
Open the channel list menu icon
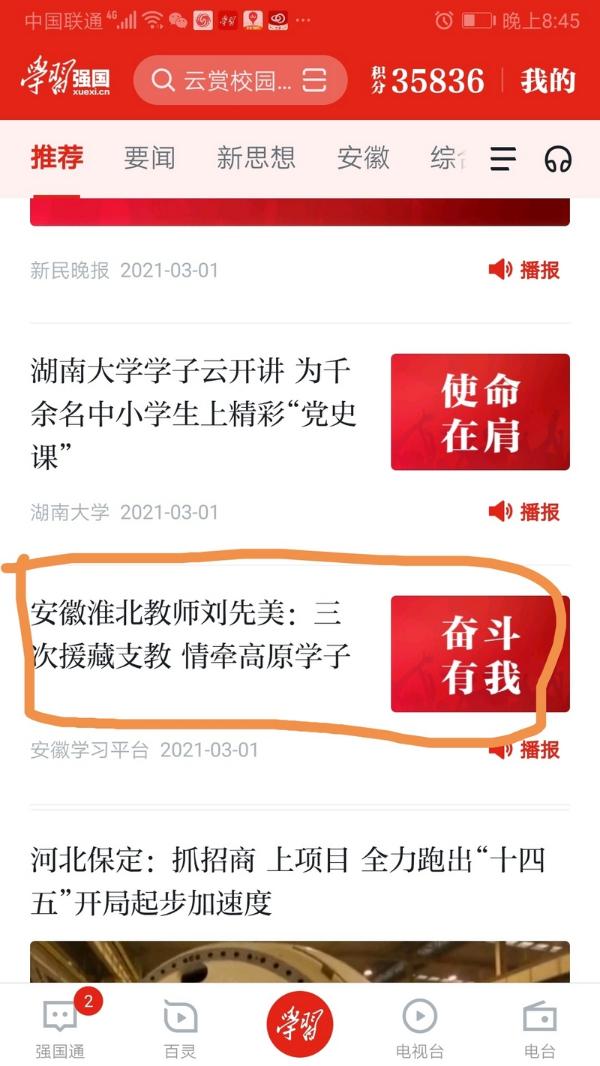click(x=503, y=159)
